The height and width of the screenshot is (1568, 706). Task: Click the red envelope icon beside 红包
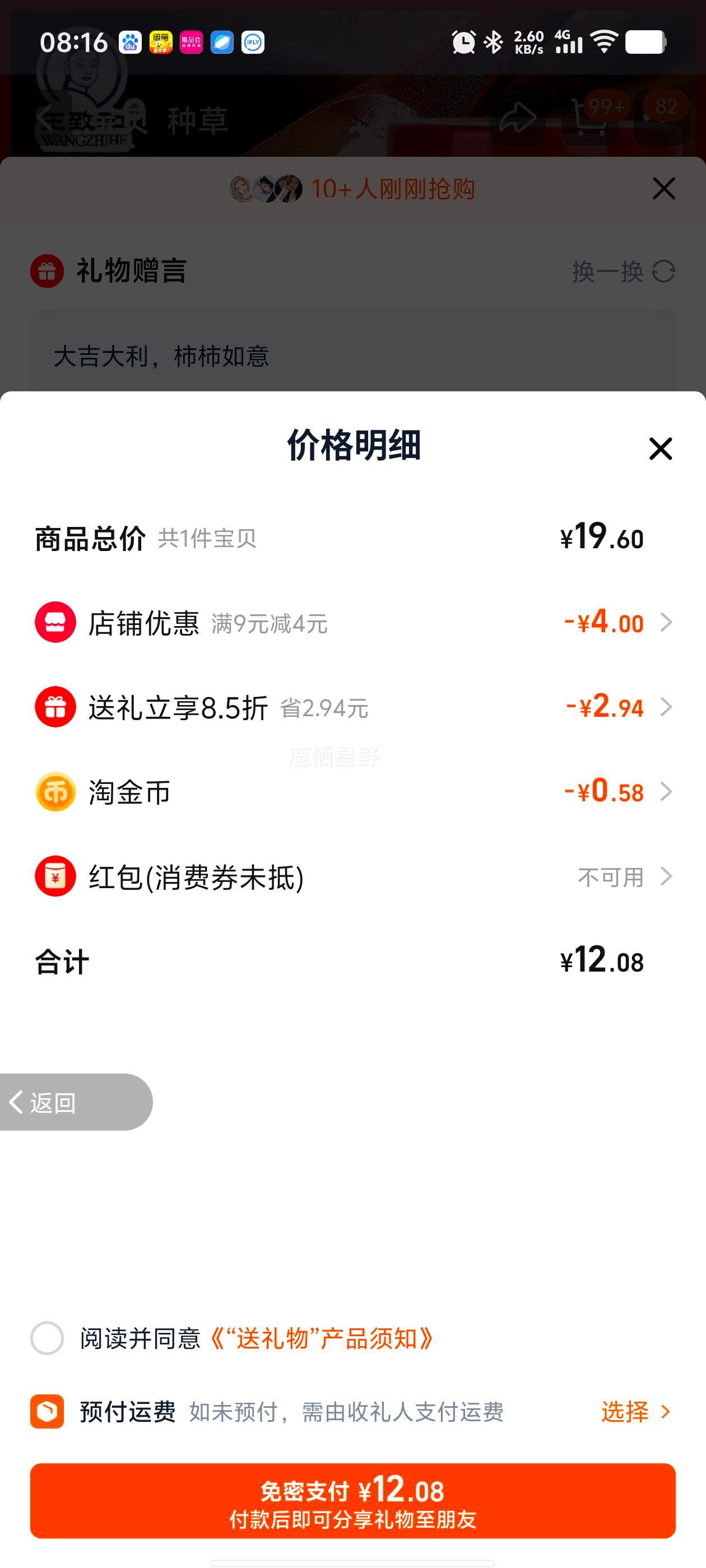55,877
